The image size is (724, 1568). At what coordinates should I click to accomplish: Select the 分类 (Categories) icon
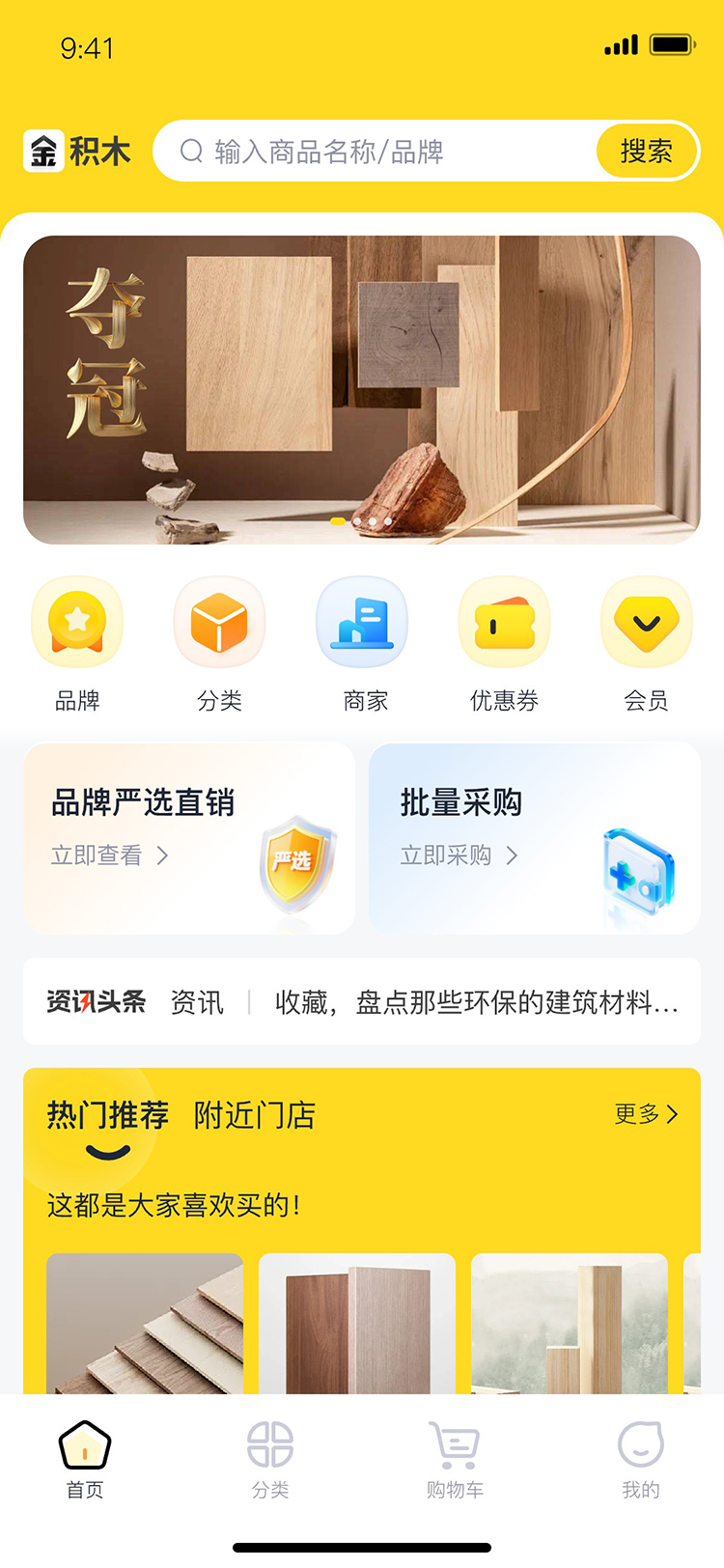pos(219,622)
